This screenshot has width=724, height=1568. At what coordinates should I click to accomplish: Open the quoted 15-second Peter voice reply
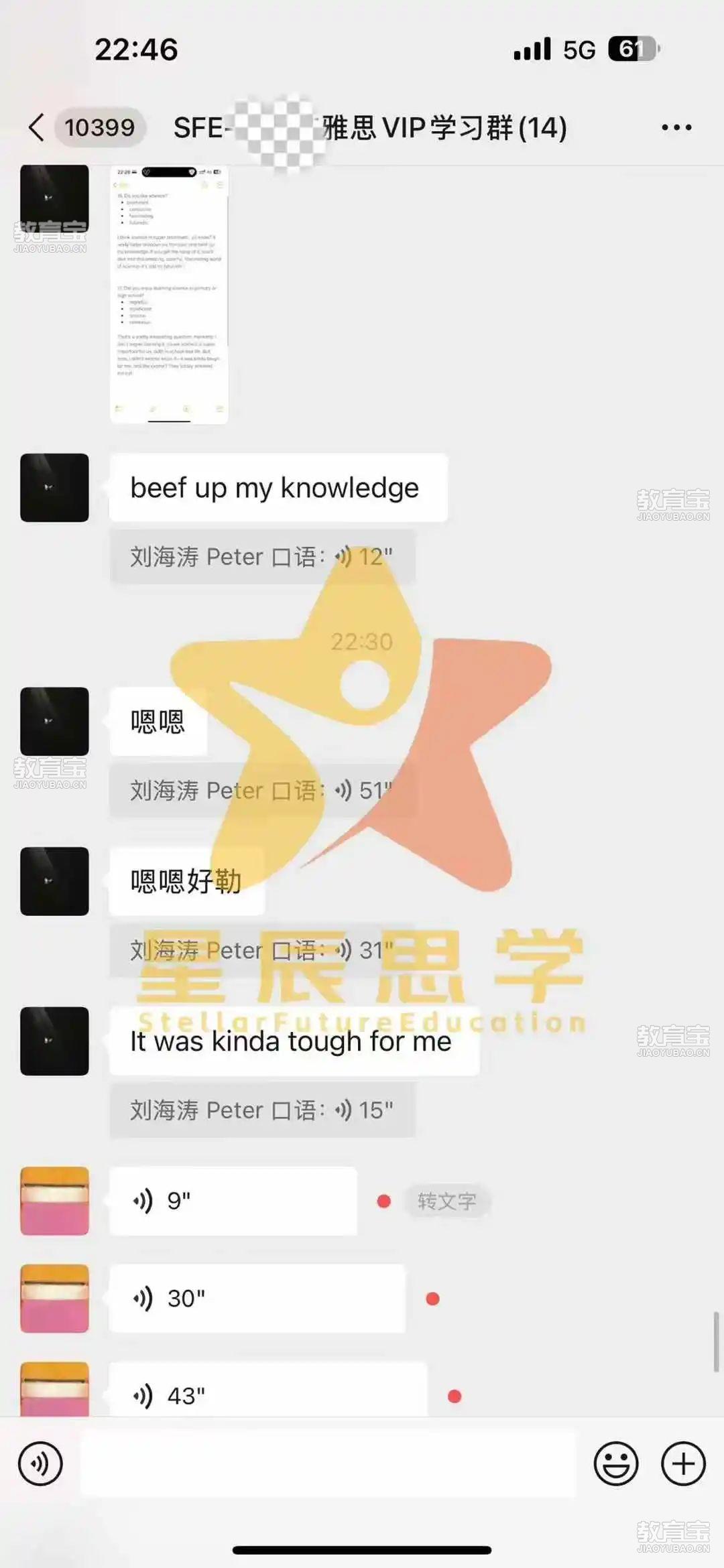coord(262,1110)
